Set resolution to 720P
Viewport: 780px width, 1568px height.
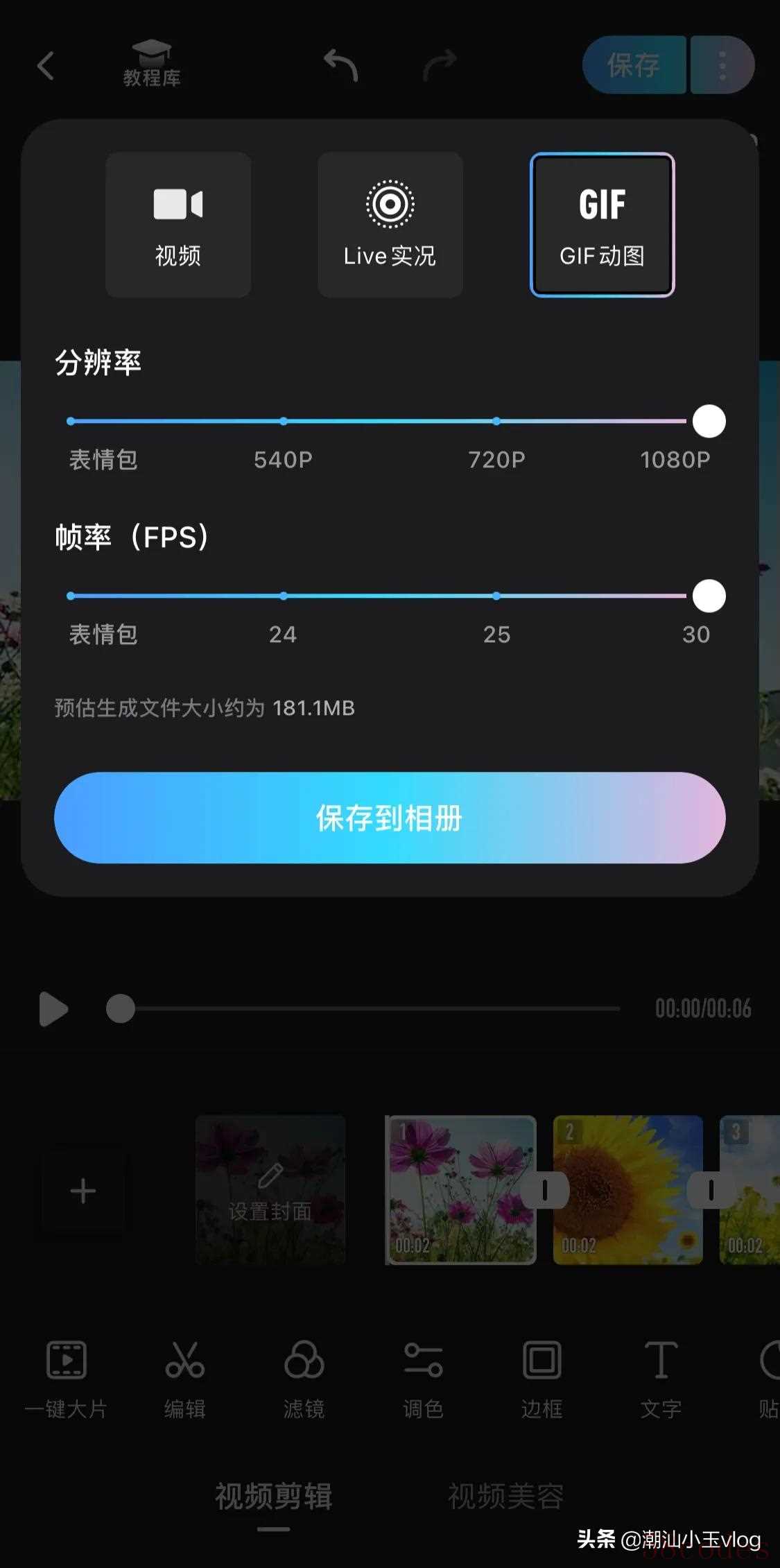pyautogui.click(x=496, y=422)
